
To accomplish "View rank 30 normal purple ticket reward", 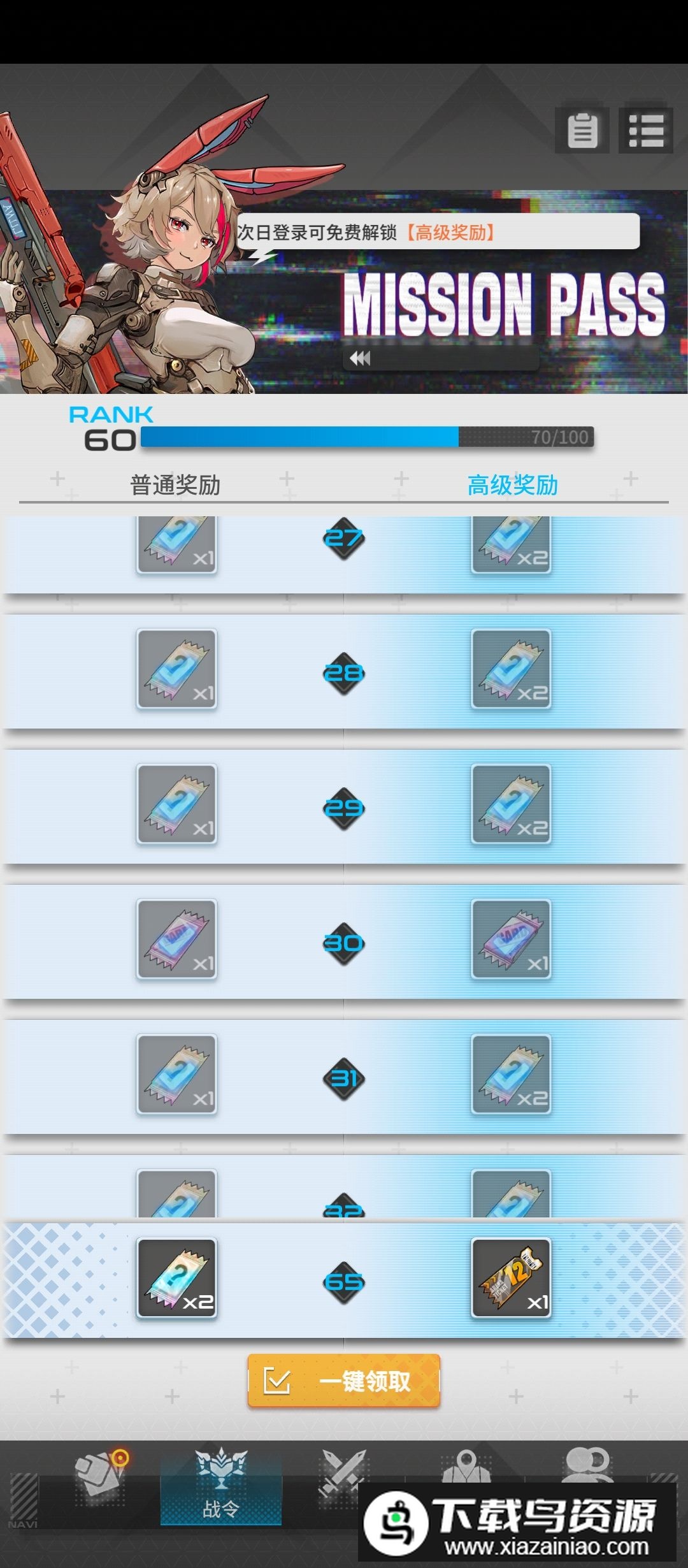I will click(177, 939).
